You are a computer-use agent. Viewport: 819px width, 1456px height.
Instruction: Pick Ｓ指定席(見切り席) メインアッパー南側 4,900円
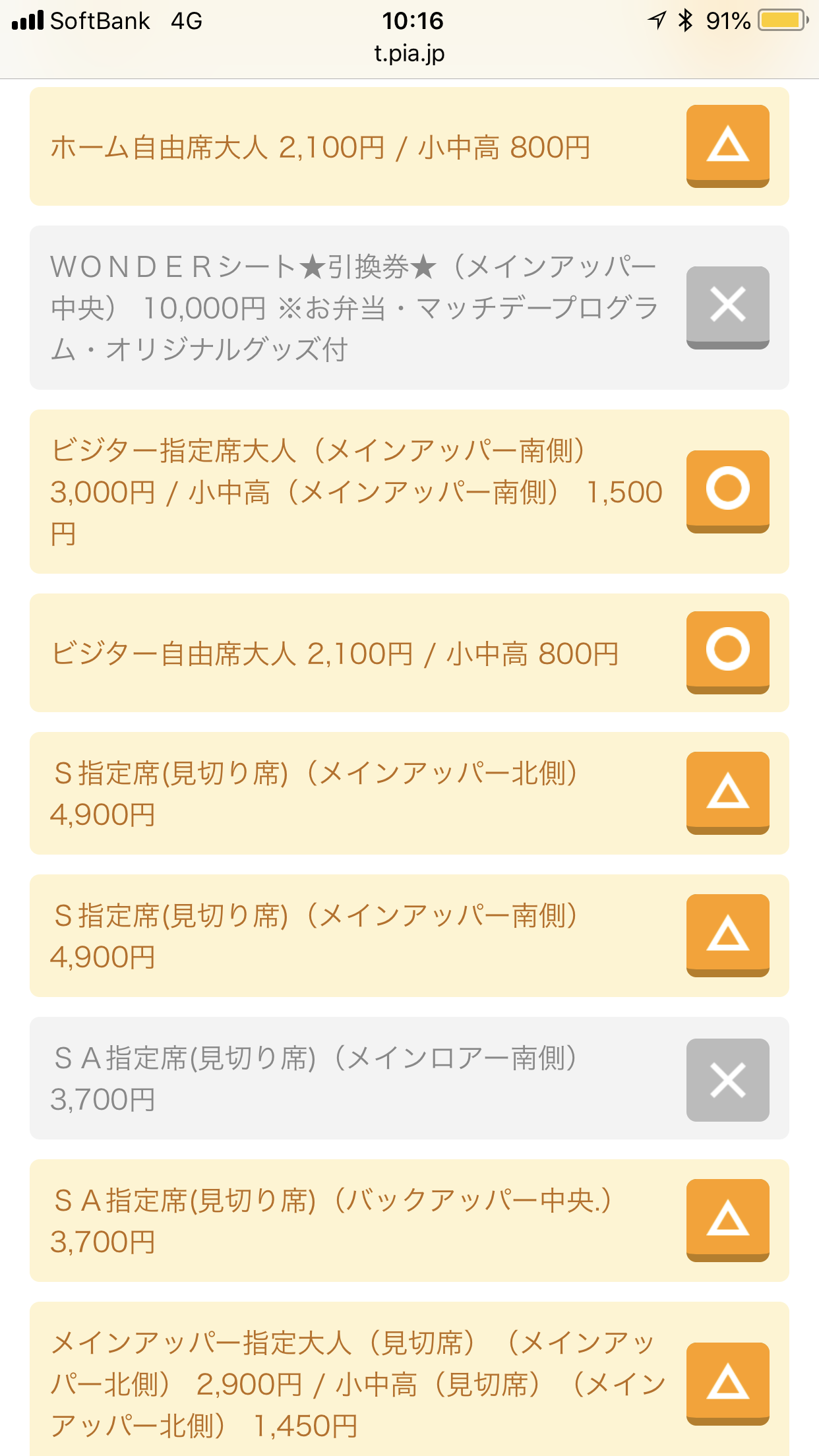pyautogui.click(x=409, y=936)
